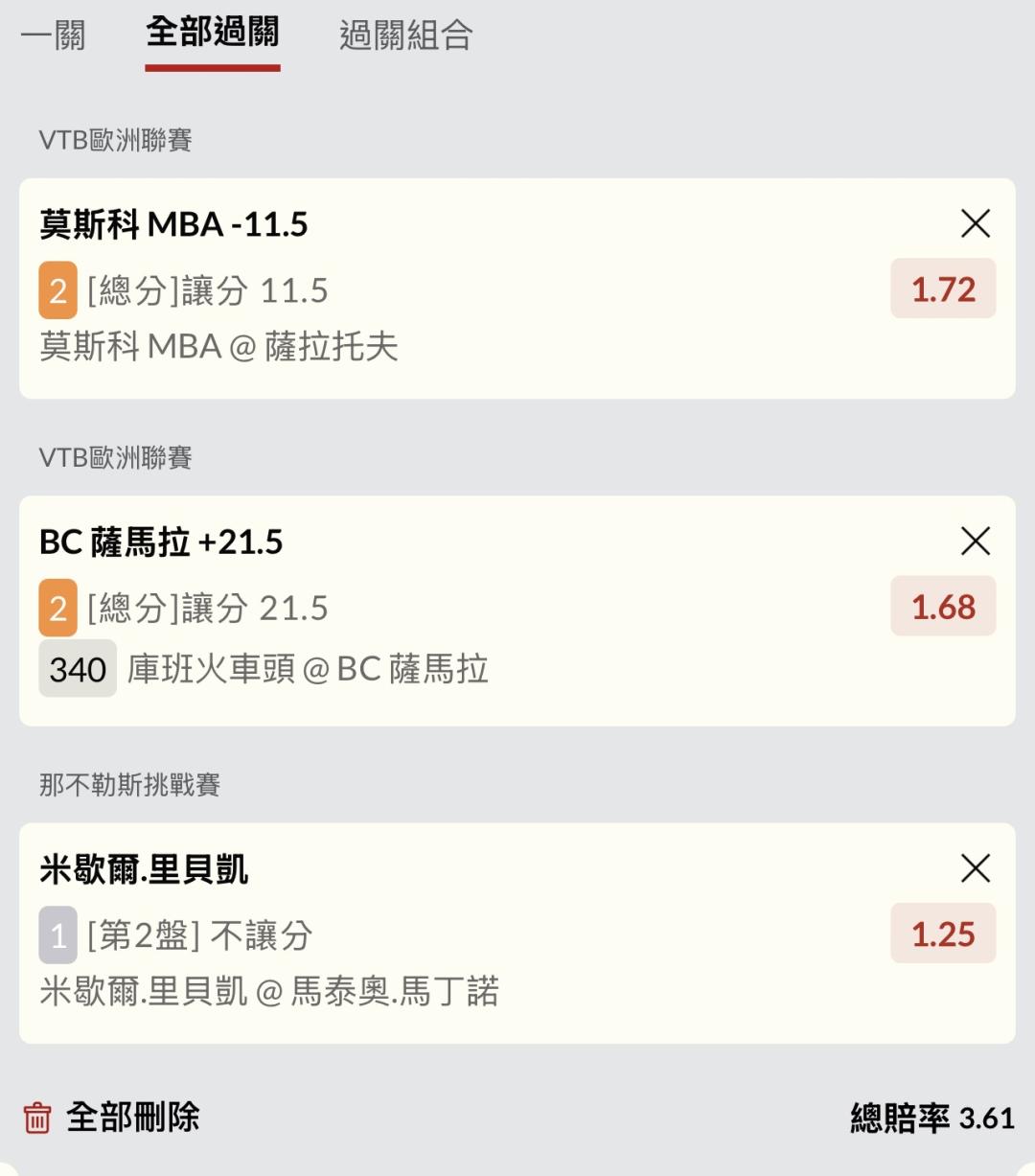Tap the 1.25 odds for 米歇爾.里貝凱
Screen dimensions: 1035x1176
tap(943, 934)
